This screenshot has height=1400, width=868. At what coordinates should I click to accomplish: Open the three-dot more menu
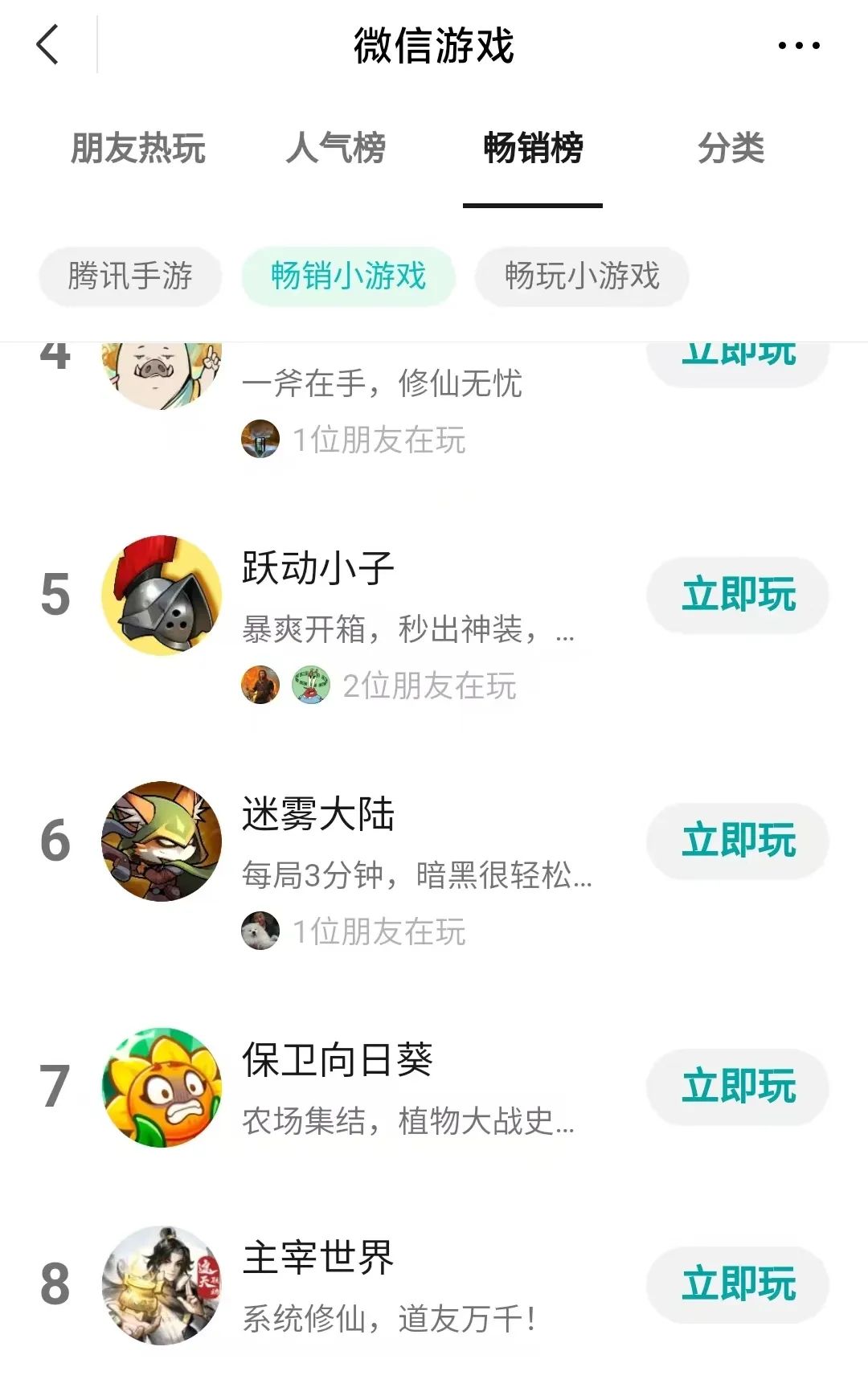click(799, 46)
